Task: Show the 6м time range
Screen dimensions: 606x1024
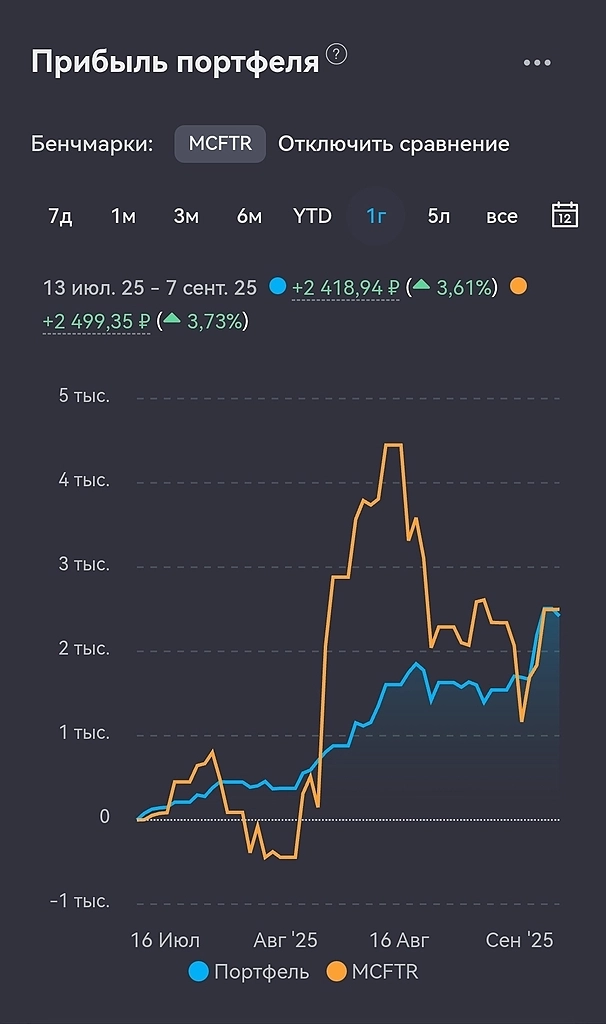Action: 249,216
